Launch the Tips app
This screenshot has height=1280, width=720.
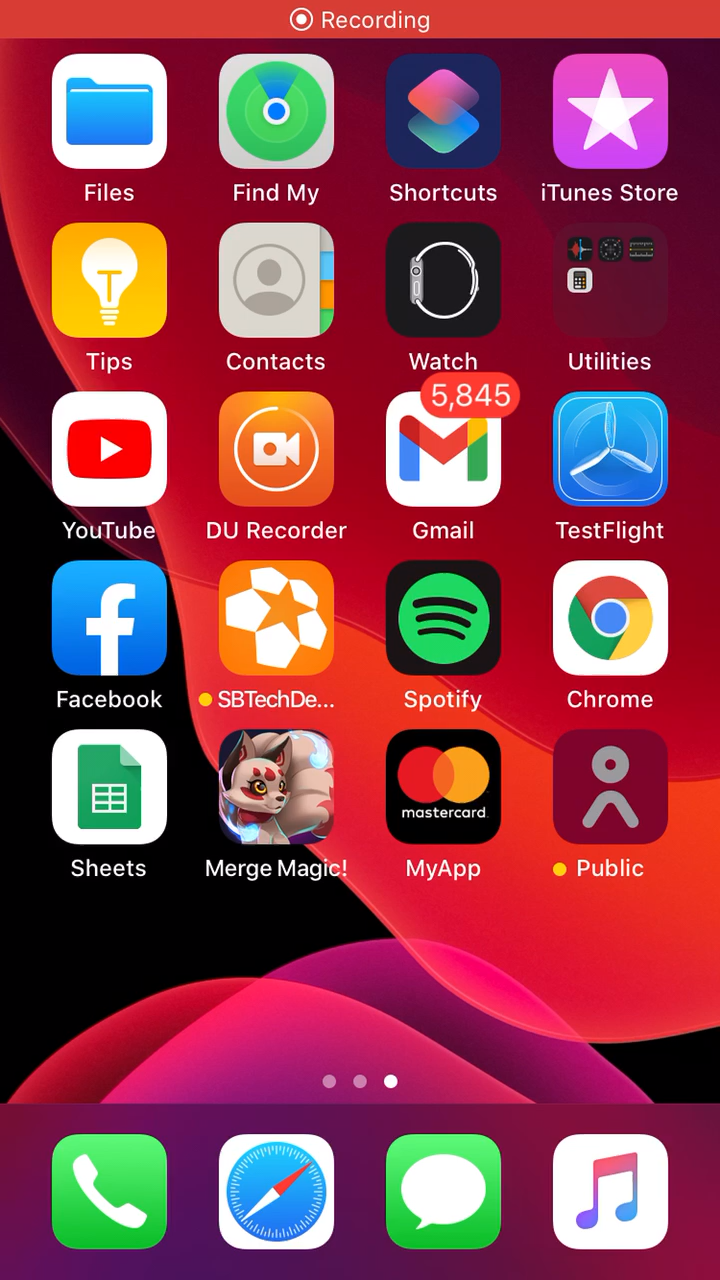[x=109, y=280]
